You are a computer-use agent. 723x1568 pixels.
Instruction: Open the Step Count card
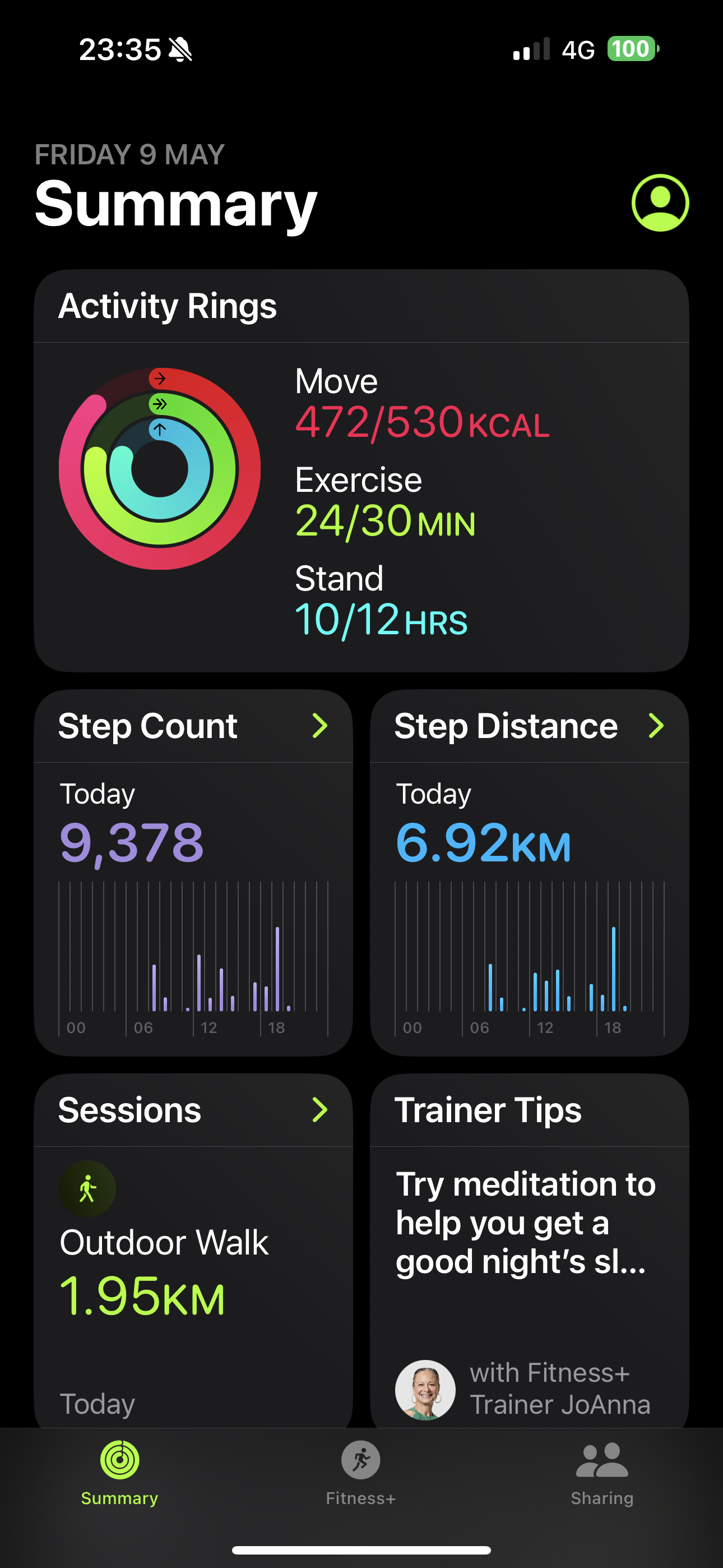coord(193,872)
